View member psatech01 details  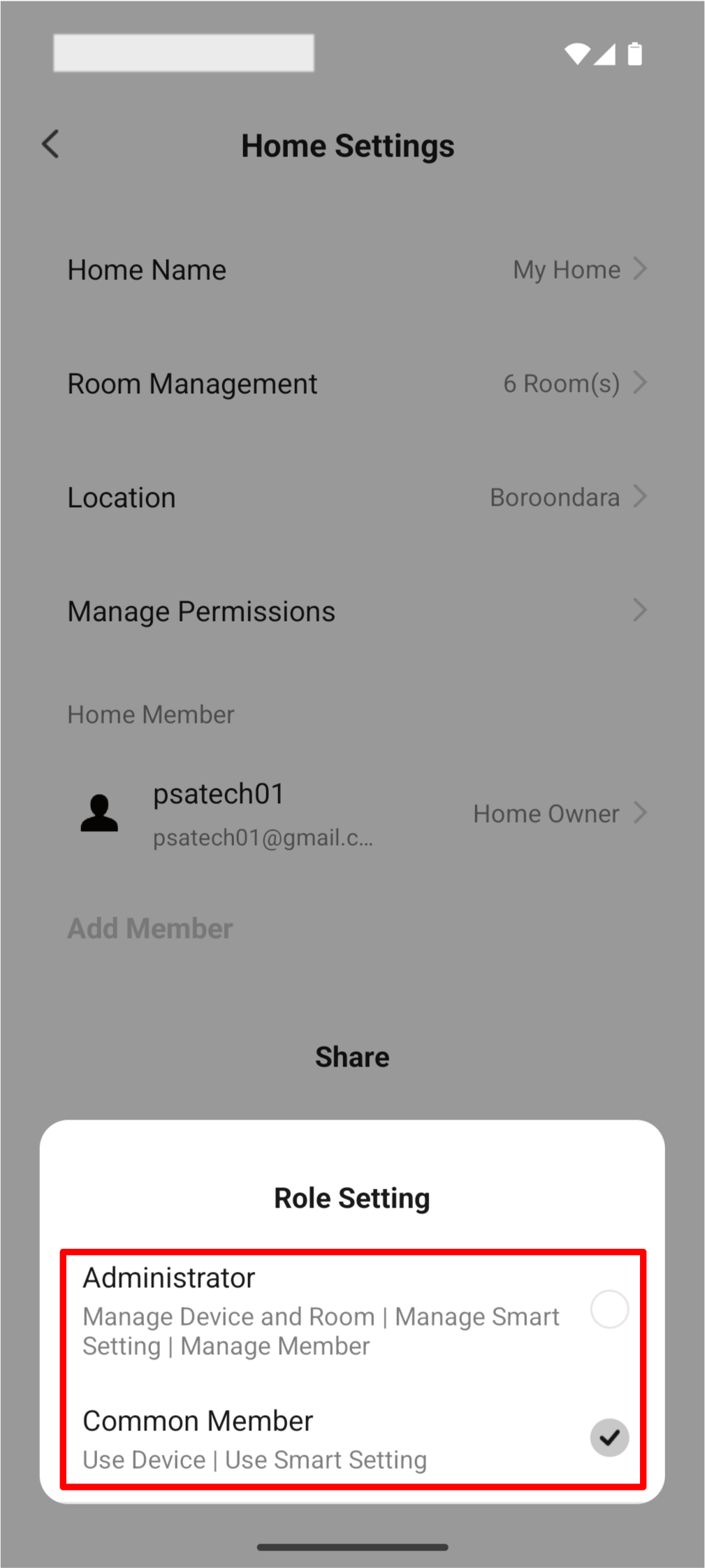[x=356, y=814]
